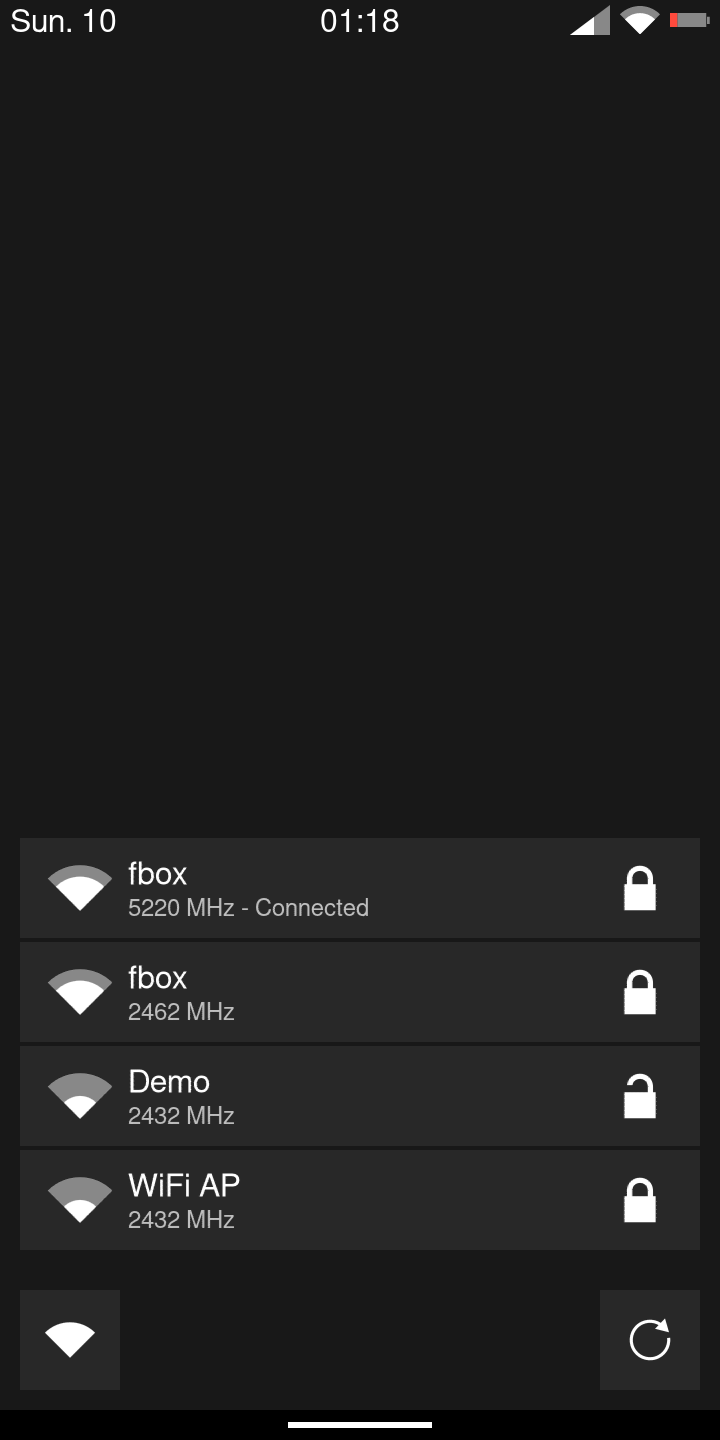Refresh the WiFi network list

tap(649, 1340)
